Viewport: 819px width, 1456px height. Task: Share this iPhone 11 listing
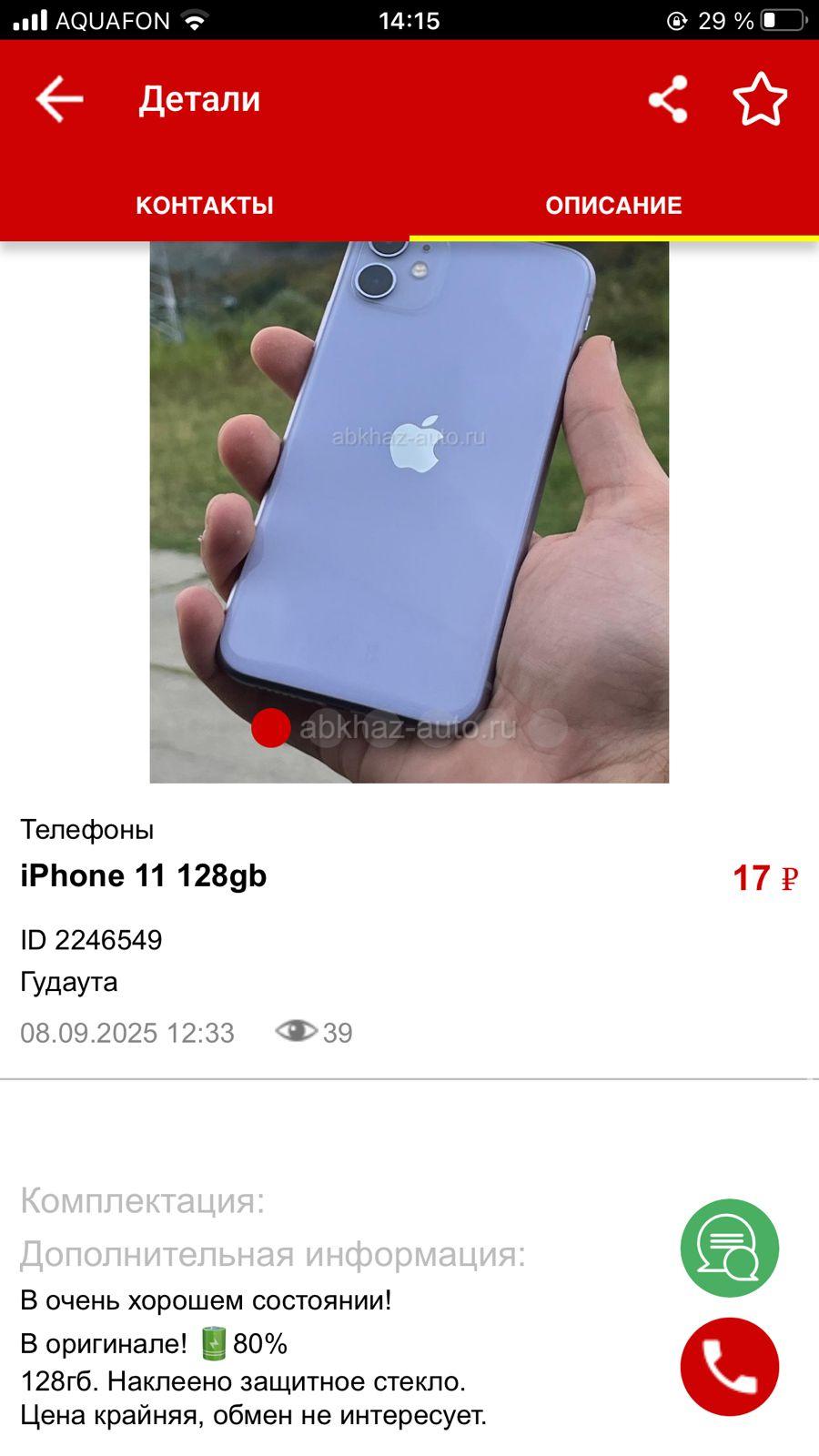668,99
